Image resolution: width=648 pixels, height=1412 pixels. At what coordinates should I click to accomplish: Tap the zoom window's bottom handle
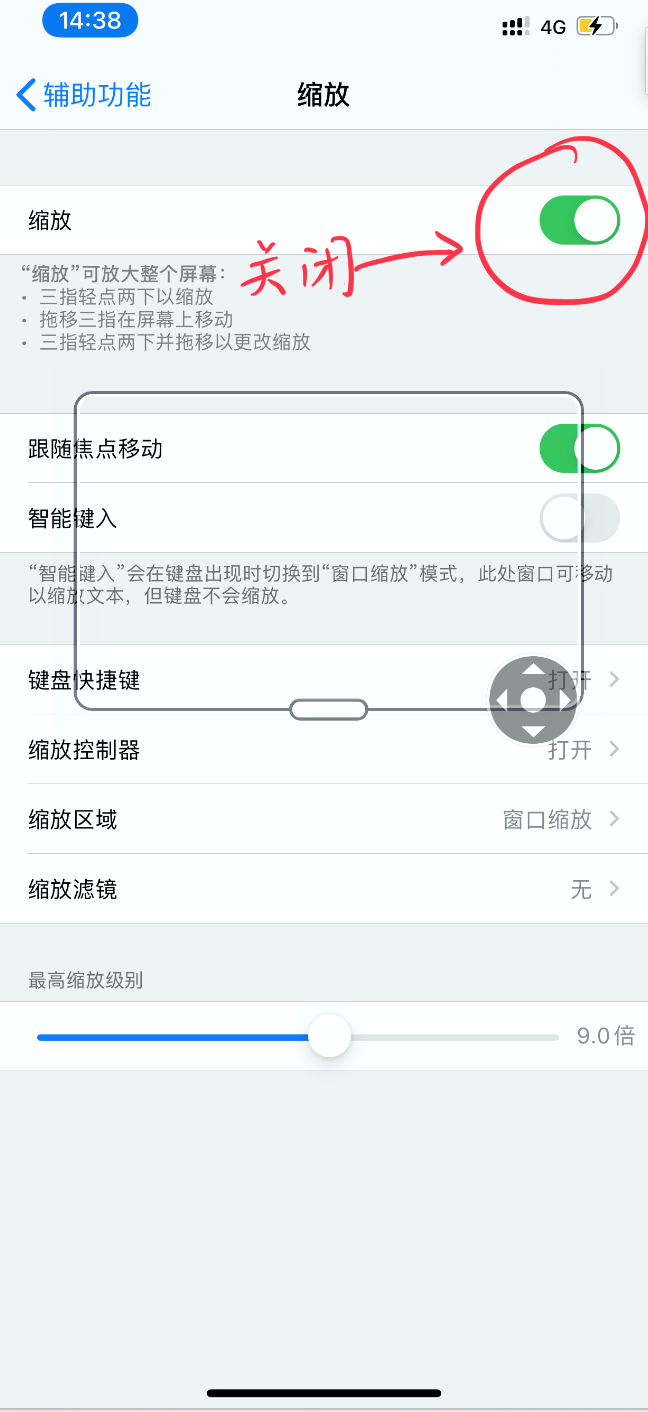point(328,710)
